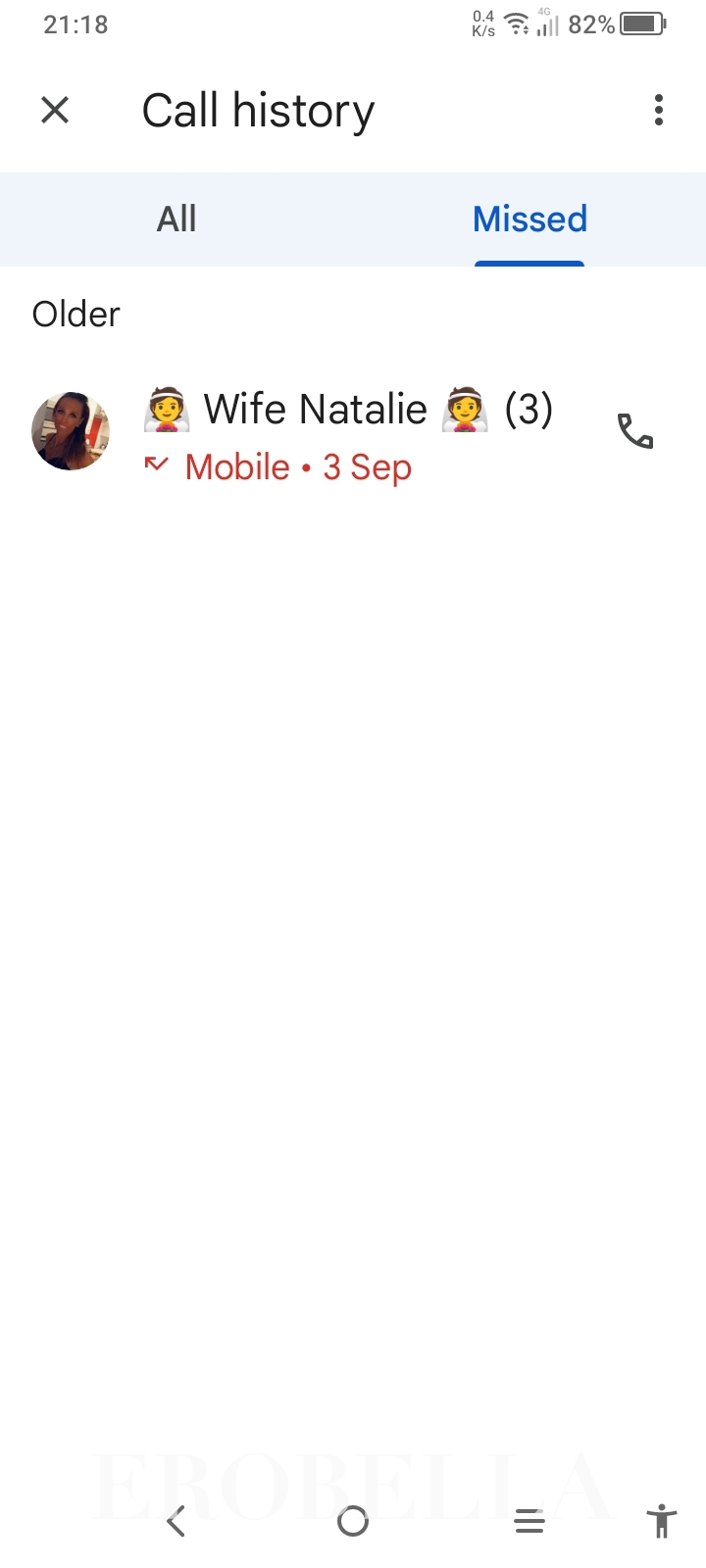Open the accessibility shortcut button
The width and height of the screenshot is (706, 1568).
pyautogui.click(x=662, y=1521)
